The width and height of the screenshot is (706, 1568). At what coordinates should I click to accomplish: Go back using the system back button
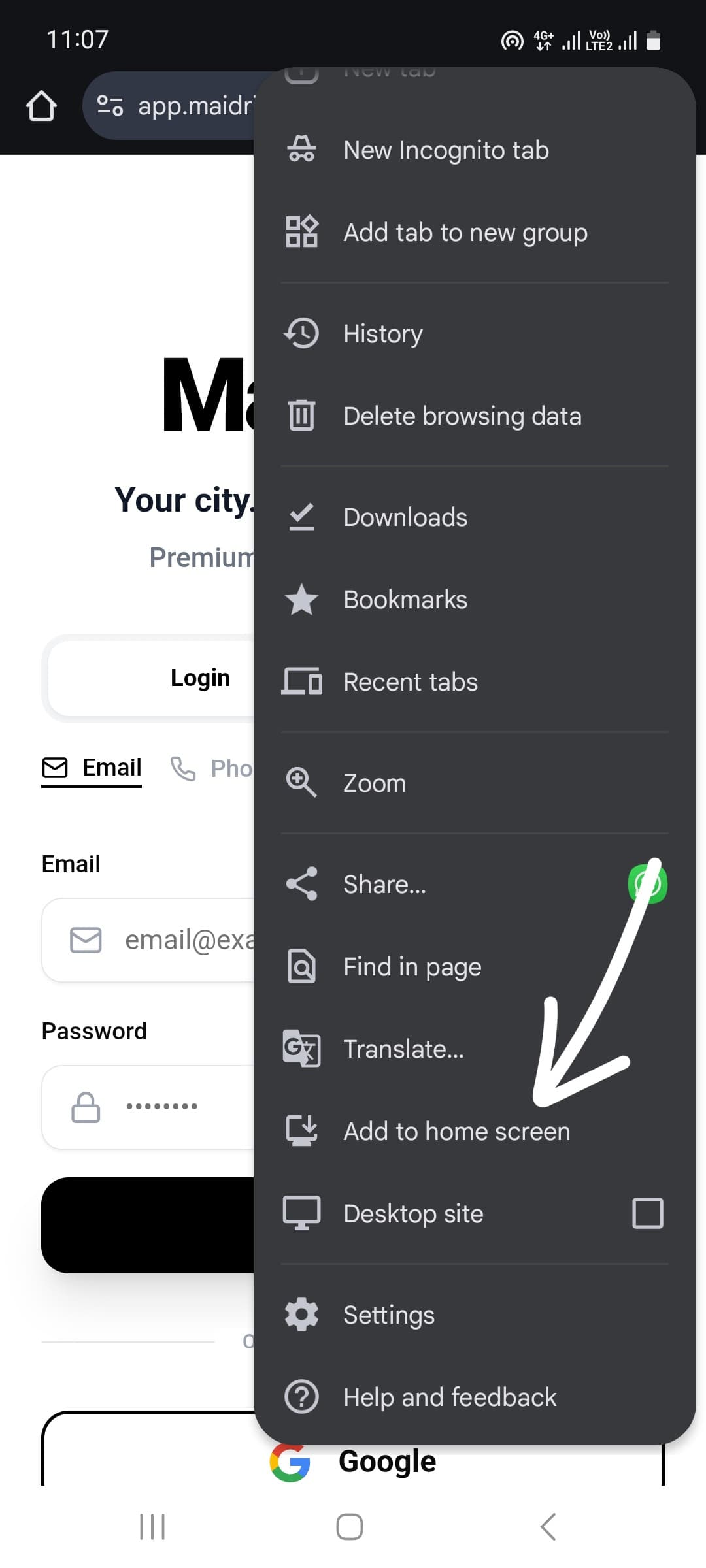coord(548,1527)
